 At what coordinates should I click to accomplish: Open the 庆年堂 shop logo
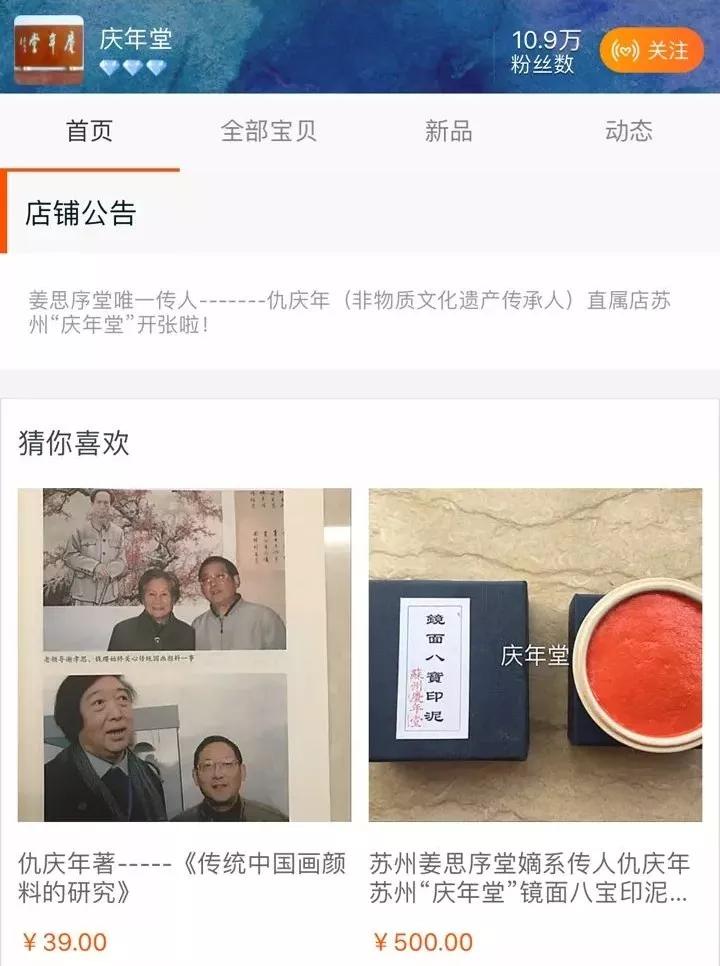pyautogui.click(x=48, y=49)
